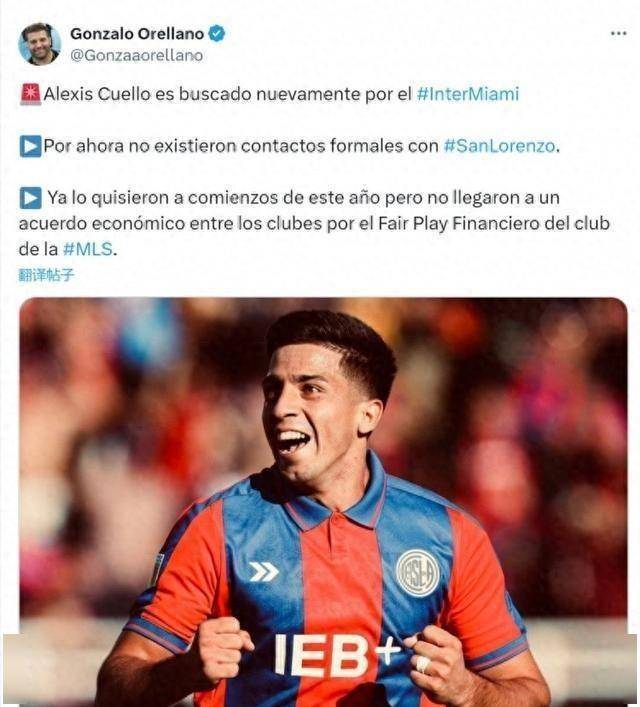Translate the post
This screenshot has height=707, width=640.
(x=46, y=274)
